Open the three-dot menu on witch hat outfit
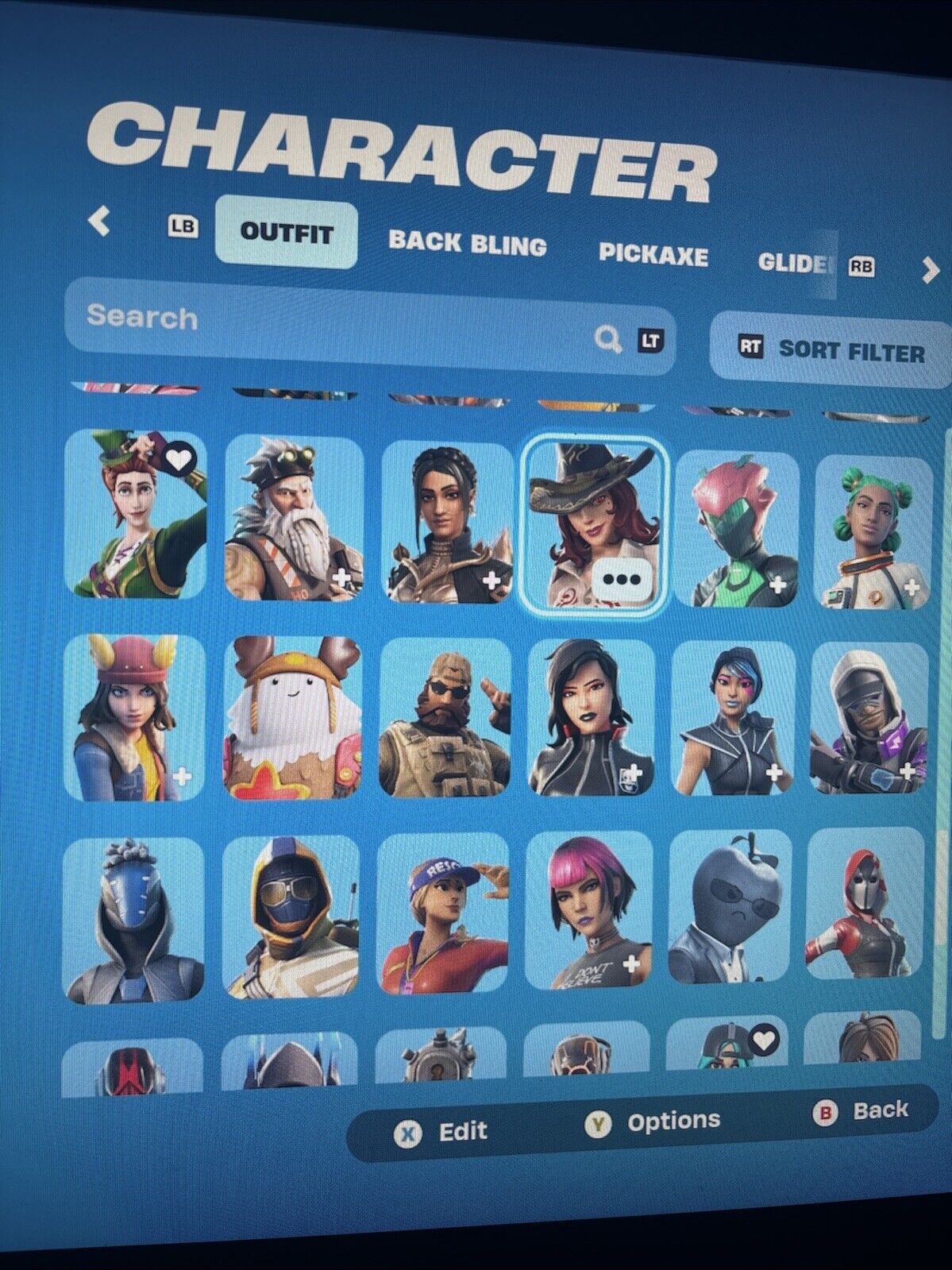Image resolution: width=952 pixels, height=1270 pixels. tap(621, 579)
